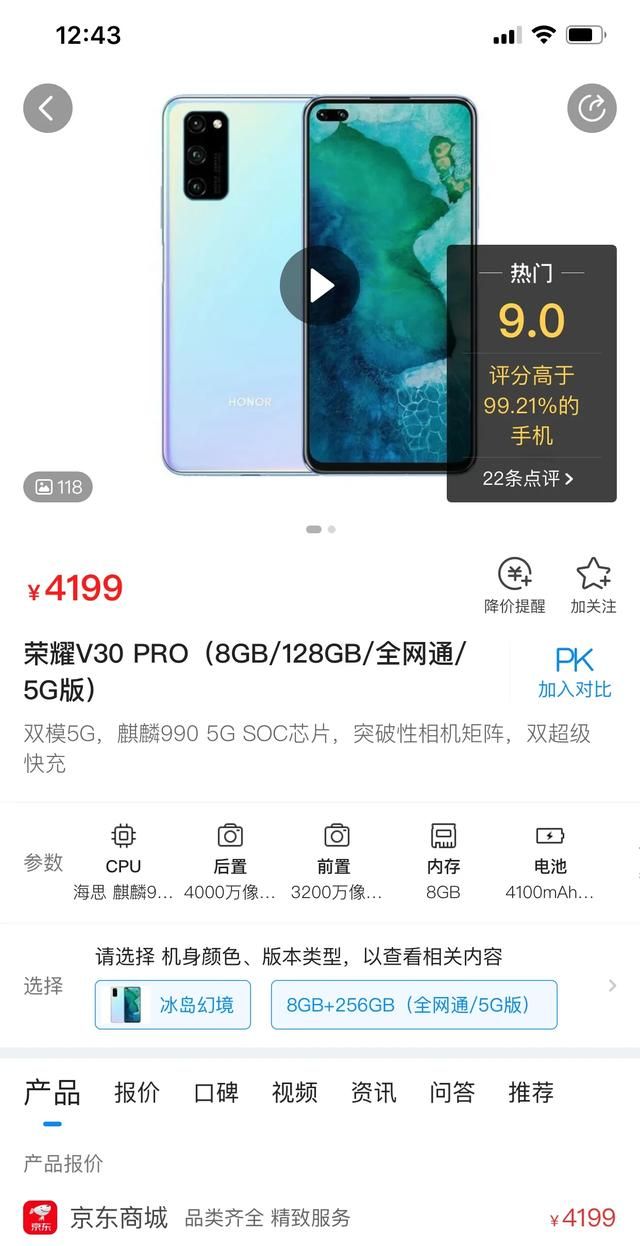Play the 荣耀V30 PRO product video
Image resolution: width=640 pixels, height=1246 pixels.
pyautogui.click(x=319, y=286)
